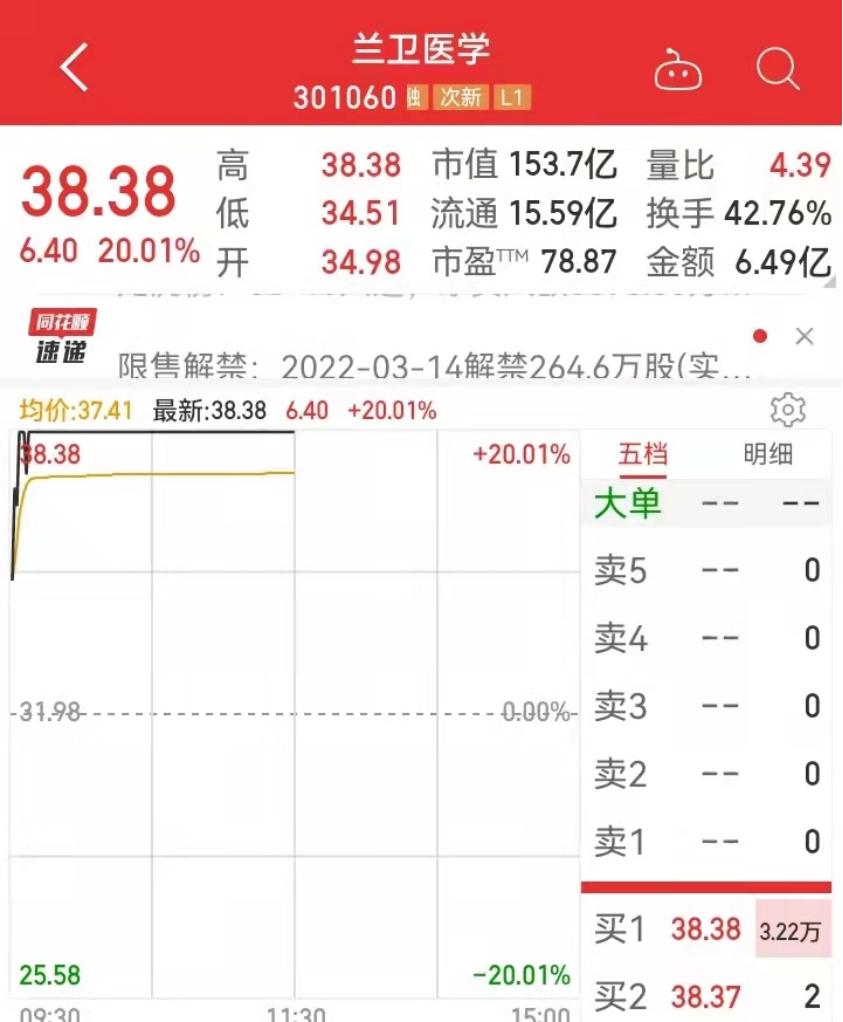This screenshot has width=843, height=1022.
Task: Click the stock title 兰卫医学
Action: click(x=420, y=45)
